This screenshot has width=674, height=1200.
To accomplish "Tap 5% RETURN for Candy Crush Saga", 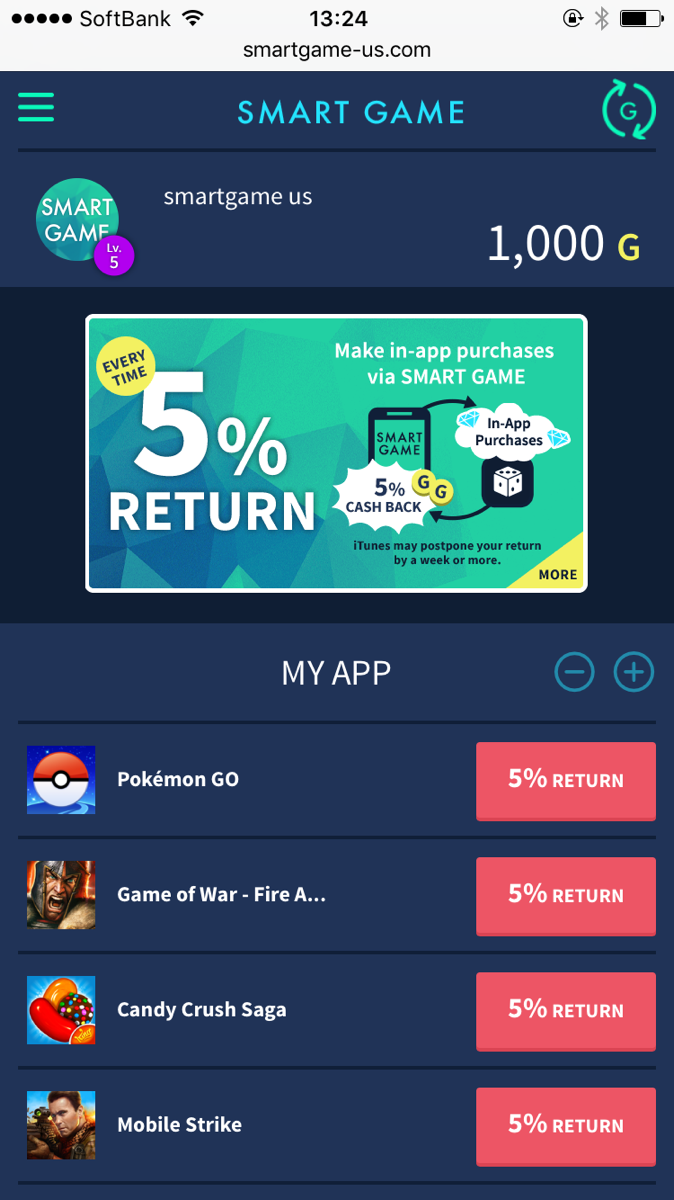I will click(x=566, y=1011).
